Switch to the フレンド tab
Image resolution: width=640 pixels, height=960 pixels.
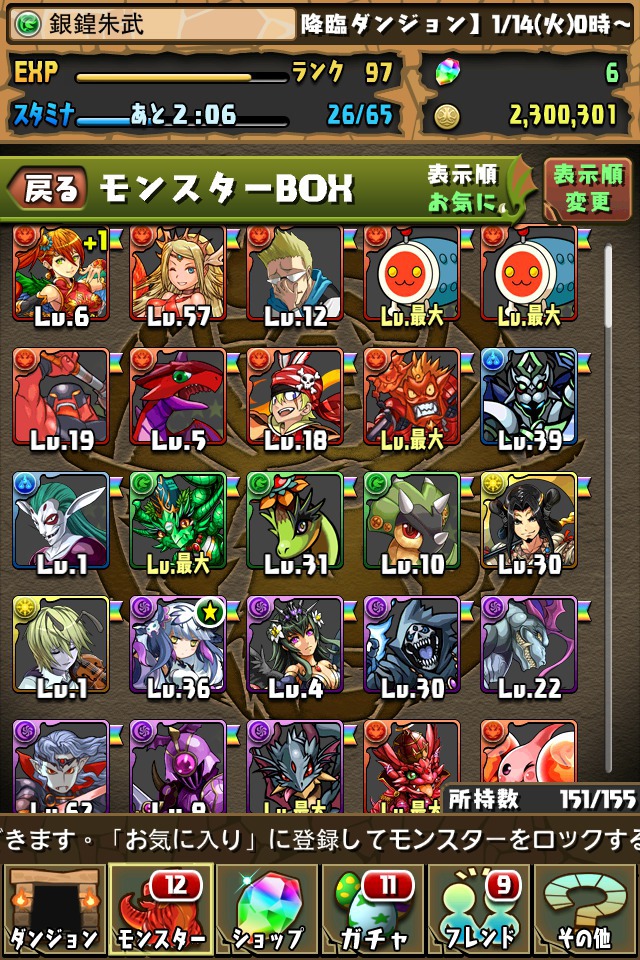[480, 908]
